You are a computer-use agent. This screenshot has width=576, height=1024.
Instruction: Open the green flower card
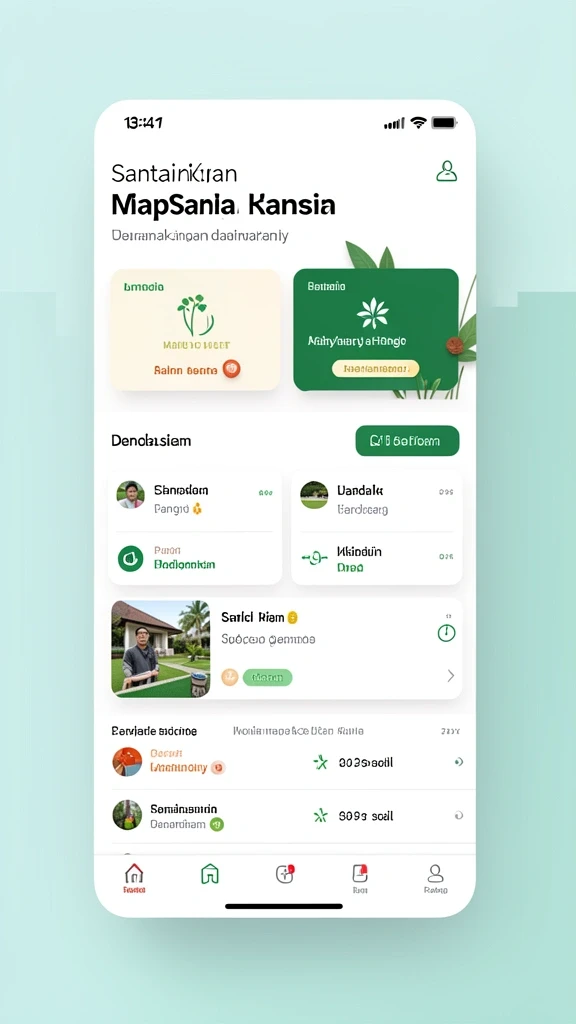pos(376,330)
